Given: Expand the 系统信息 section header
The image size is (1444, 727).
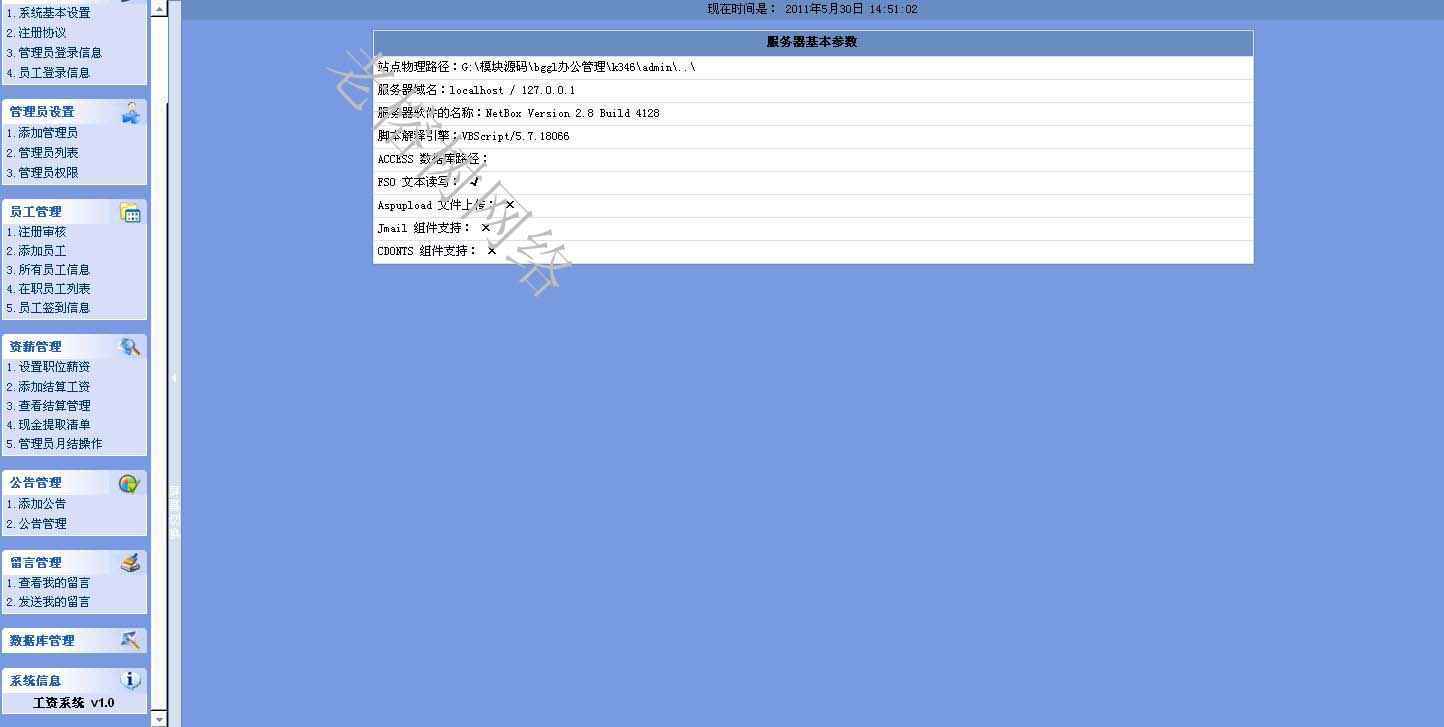Looking at the screenshot, I should [36, 681].
